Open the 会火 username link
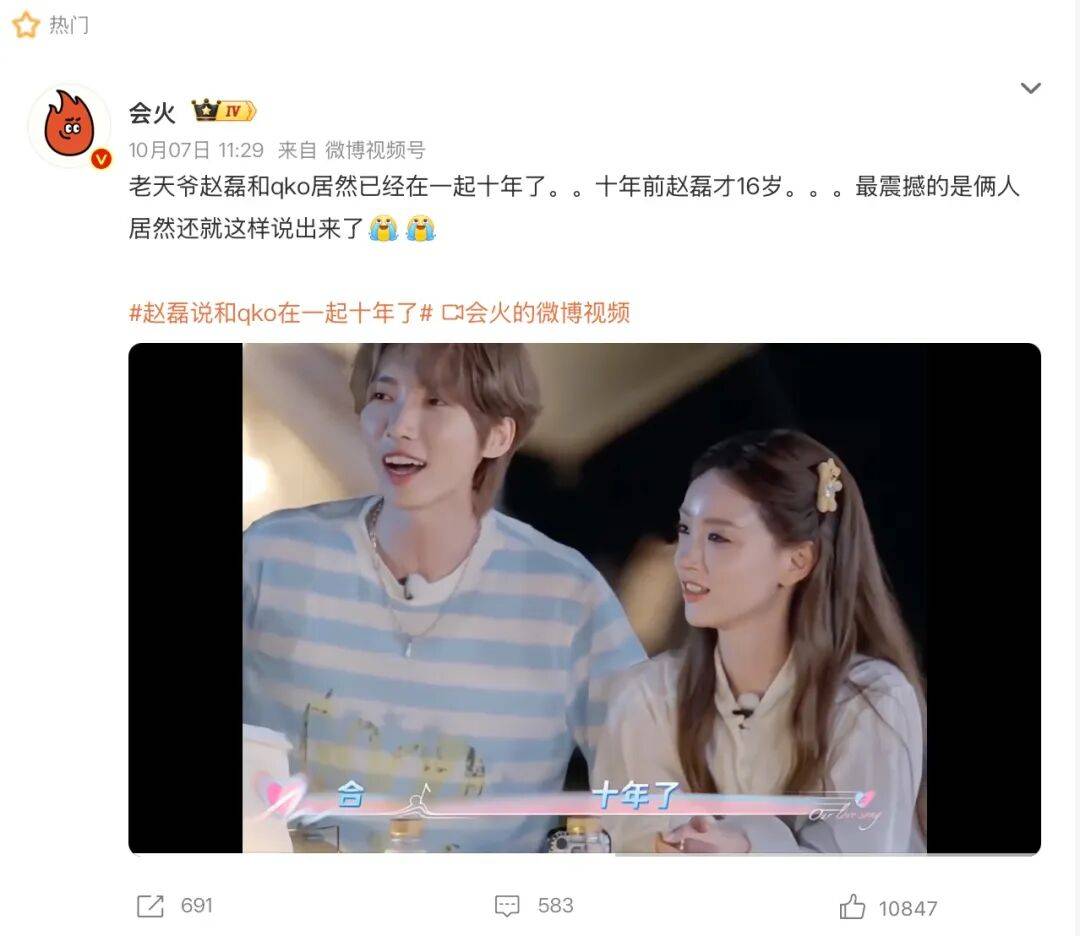 (x=152, y=113)
